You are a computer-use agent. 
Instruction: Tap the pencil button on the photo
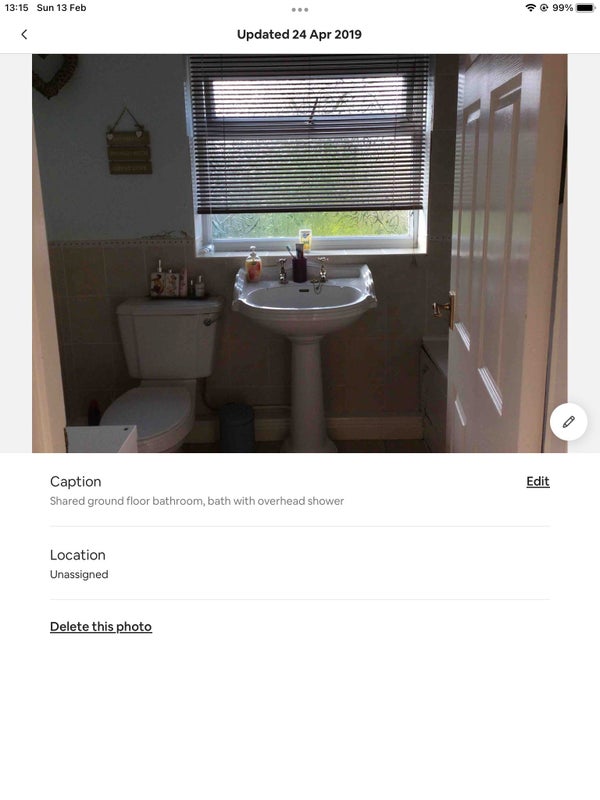(568, 422)
